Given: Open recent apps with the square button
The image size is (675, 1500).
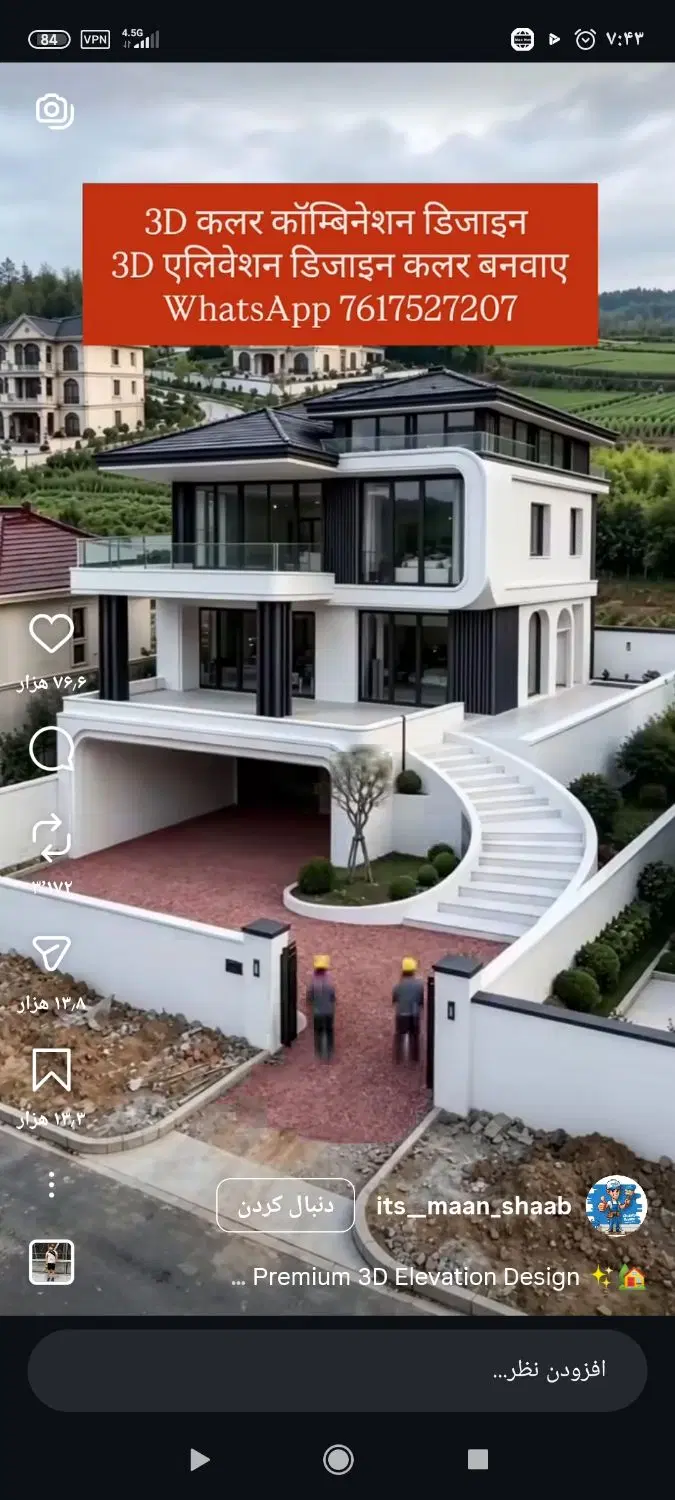Looking at the screenshot, I should coord(478,1460).
